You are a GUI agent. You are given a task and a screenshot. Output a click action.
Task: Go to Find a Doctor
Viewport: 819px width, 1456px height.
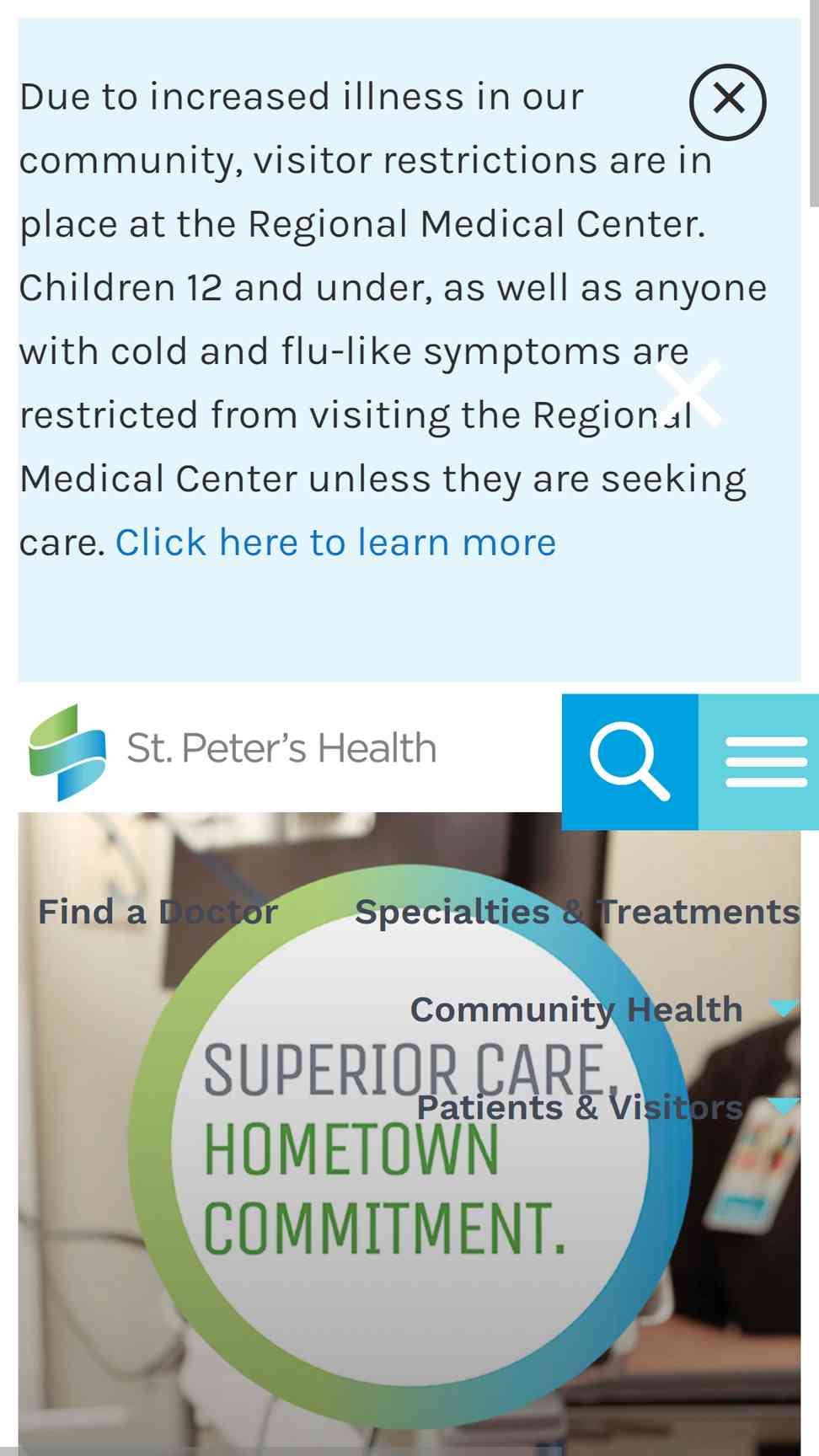pyautogui.click(x=158, y=912)
